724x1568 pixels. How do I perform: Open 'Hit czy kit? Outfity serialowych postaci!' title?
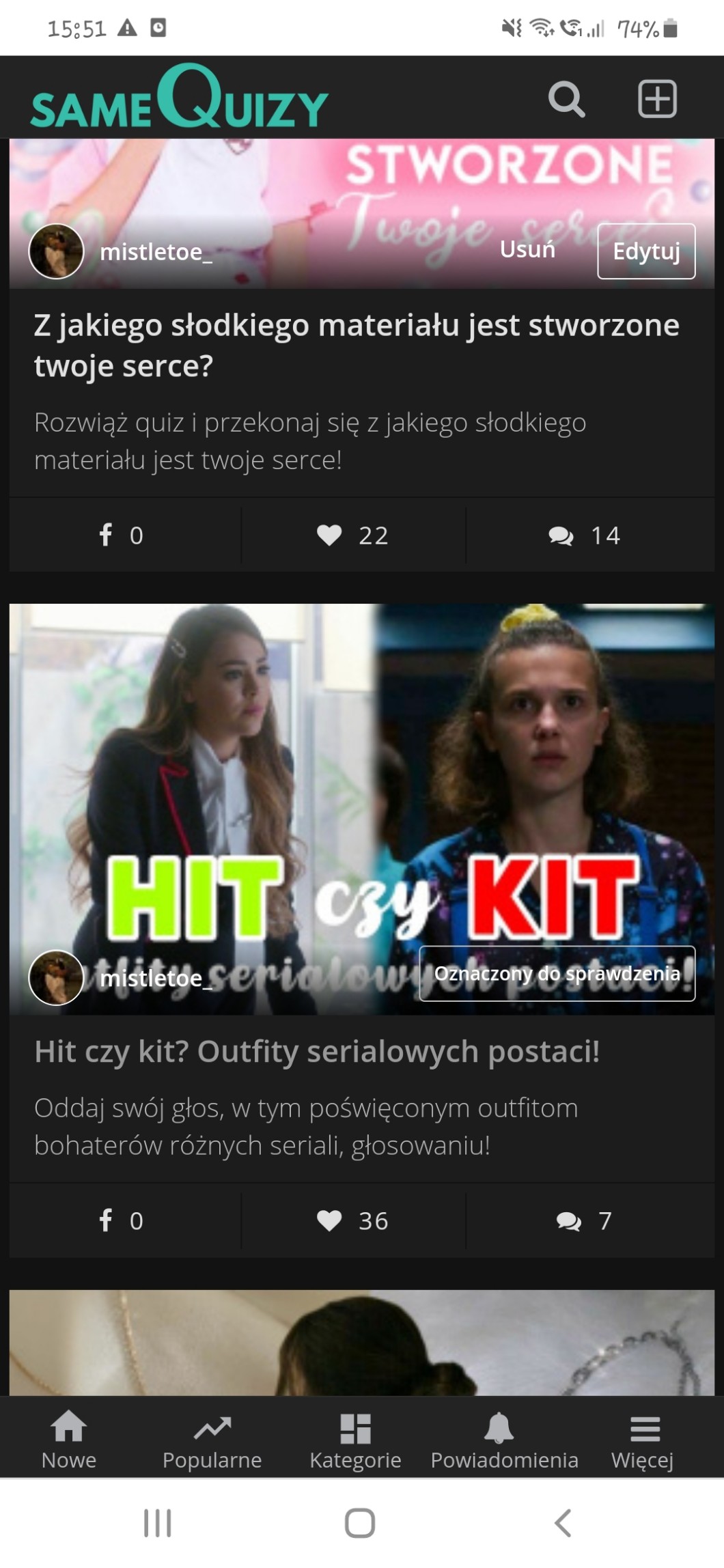pos(317,1052)
